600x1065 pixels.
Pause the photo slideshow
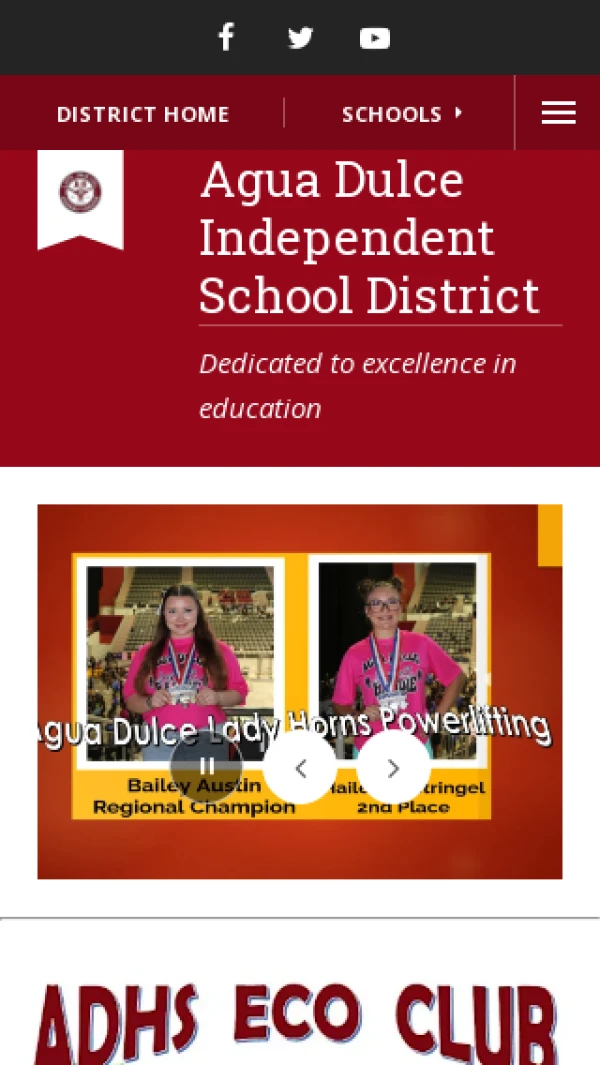[x=207, y=767]
